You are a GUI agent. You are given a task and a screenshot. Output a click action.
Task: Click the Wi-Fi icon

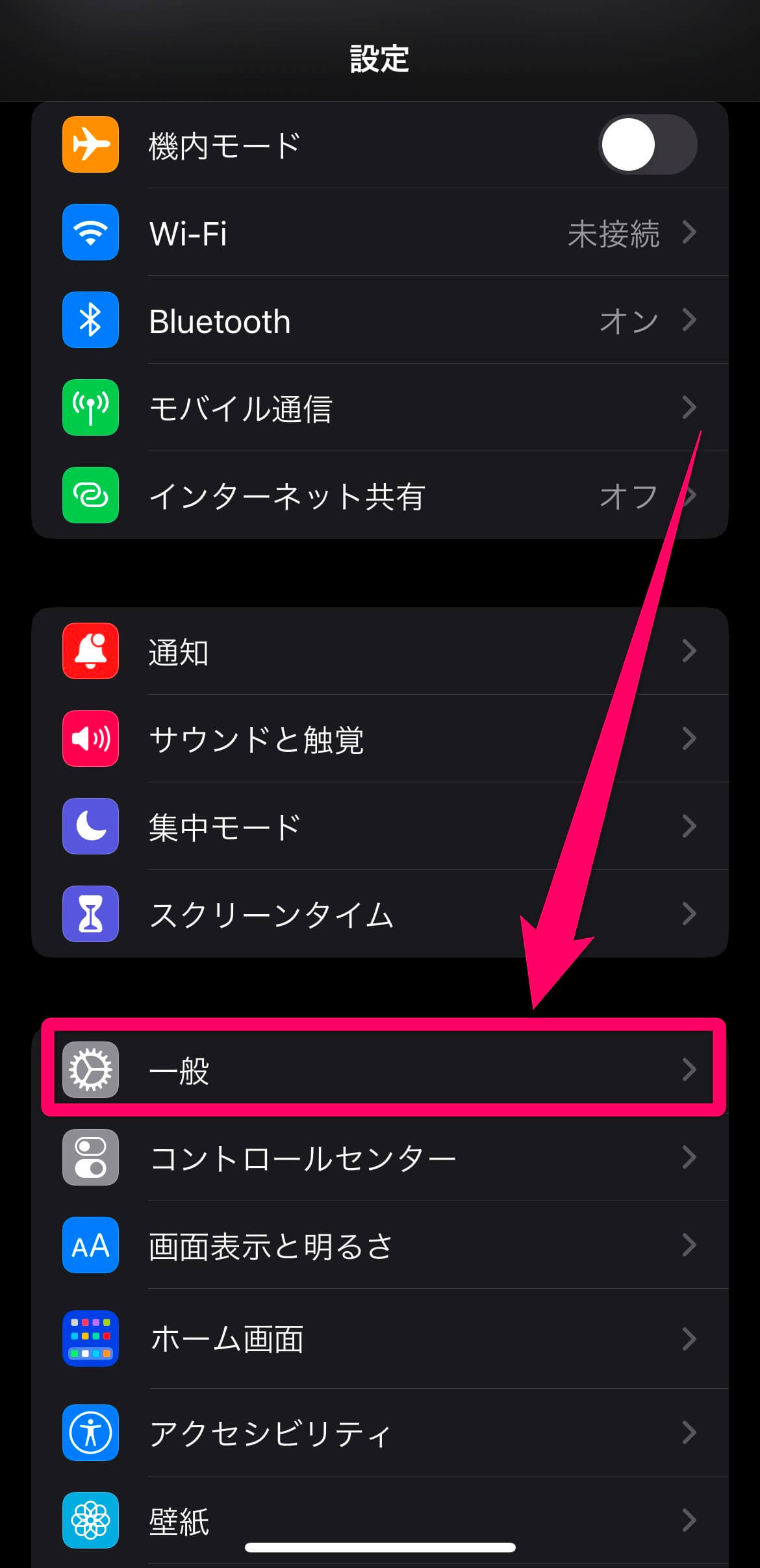click(90, 233)
